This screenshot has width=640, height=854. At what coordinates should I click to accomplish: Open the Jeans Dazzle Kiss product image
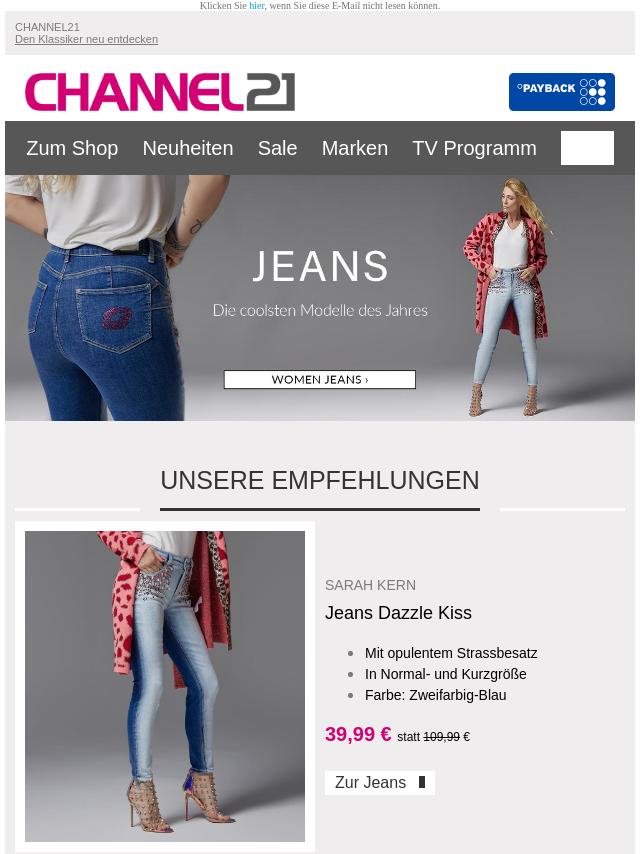[x=165, y=686]
